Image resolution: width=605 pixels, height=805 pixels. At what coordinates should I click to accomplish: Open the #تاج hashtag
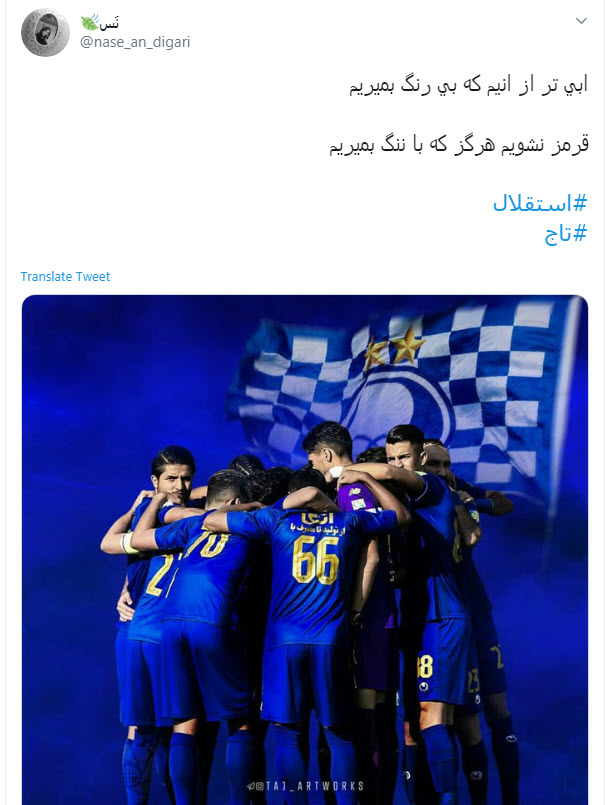pyautogui.click(x=565, y=235)
